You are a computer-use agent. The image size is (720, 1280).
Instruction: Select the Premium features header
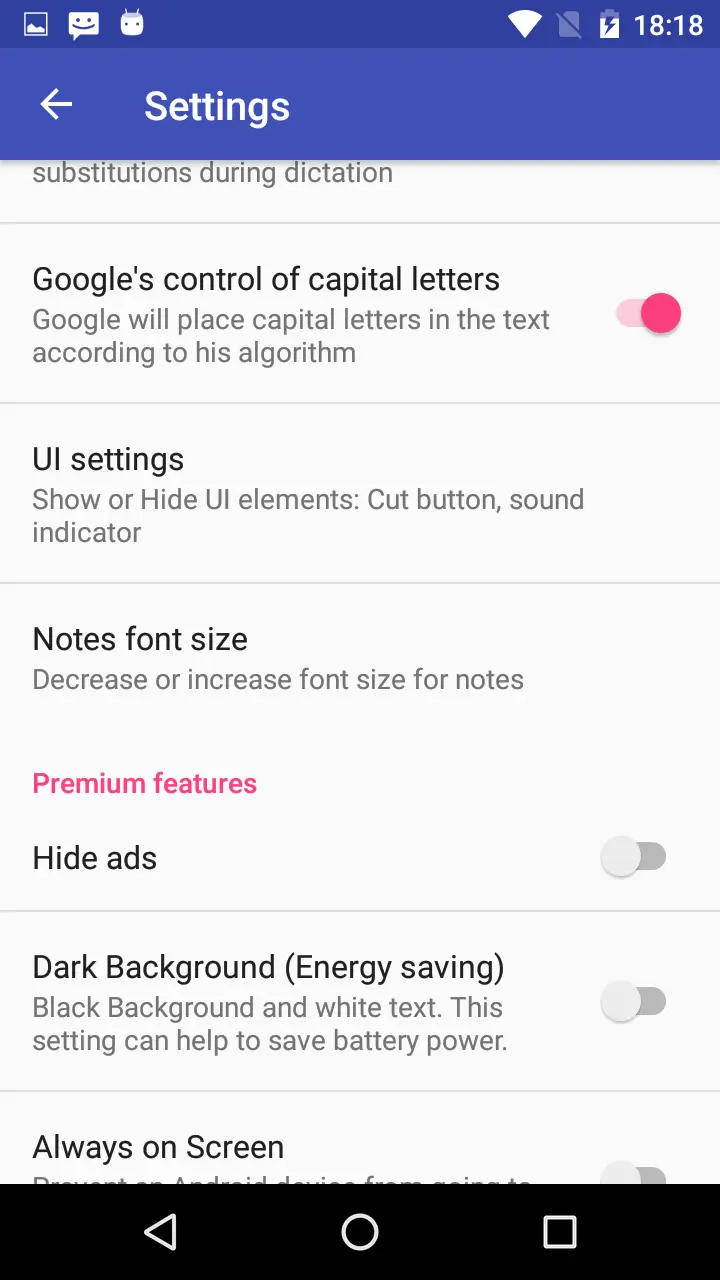pos(144,783)
